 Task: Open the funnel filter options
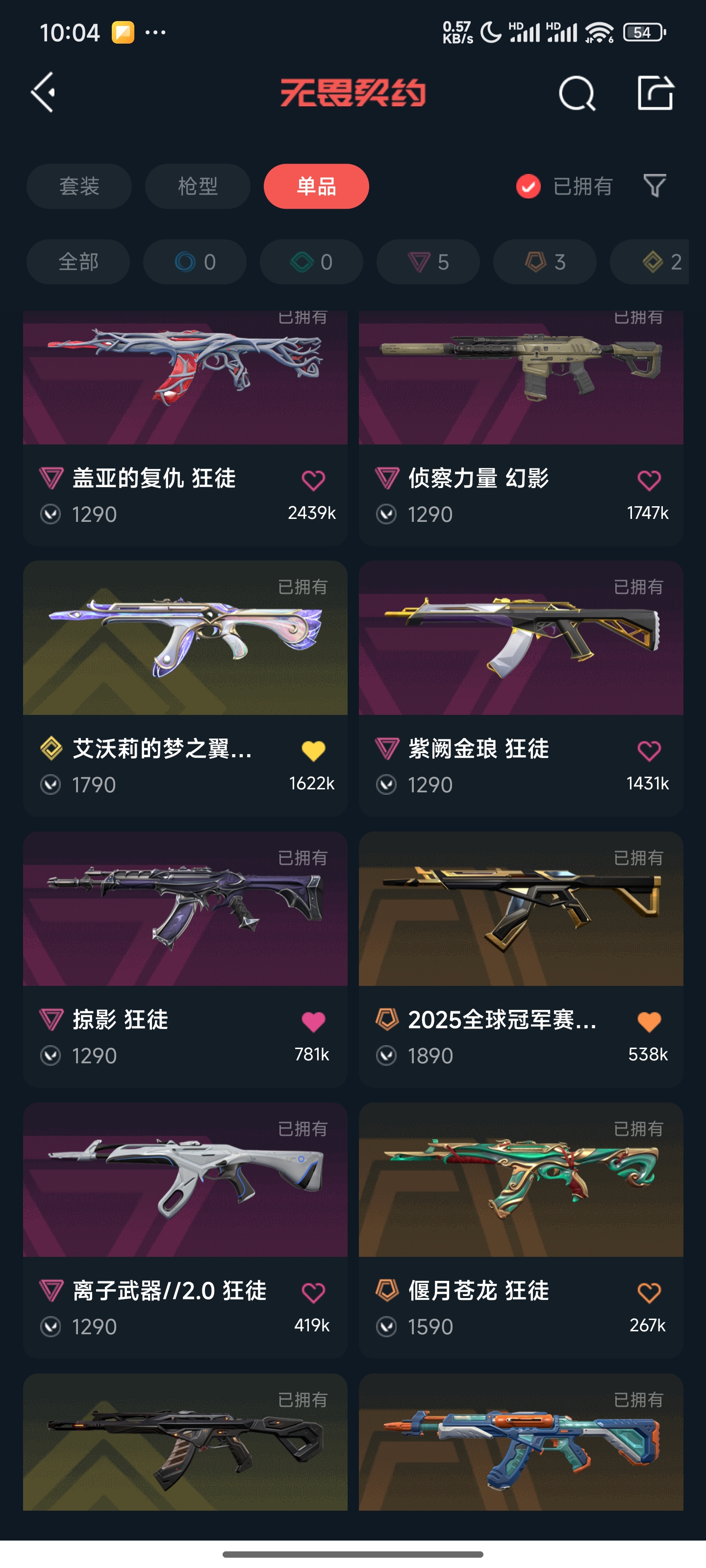654,186
